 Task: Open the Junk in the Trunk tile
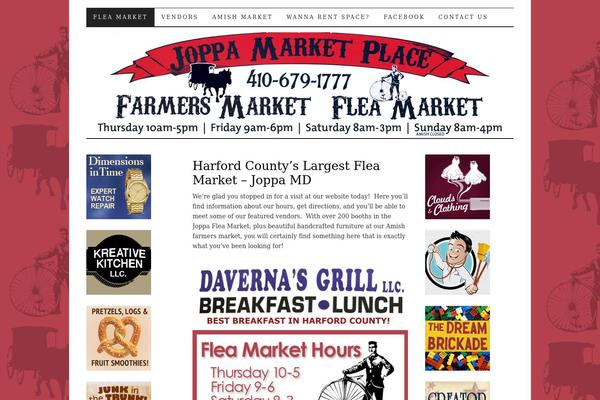(x=118, y=391)
